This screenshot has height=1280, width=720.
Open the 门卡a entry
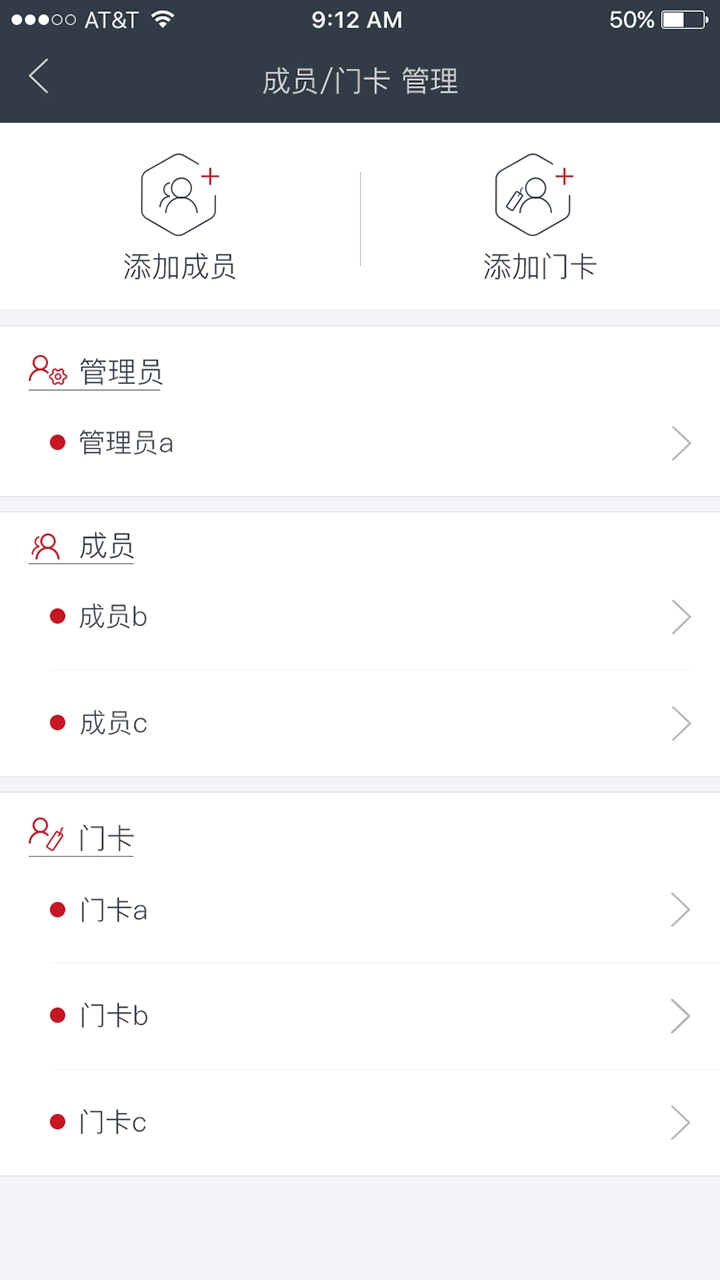click(360, 910)
